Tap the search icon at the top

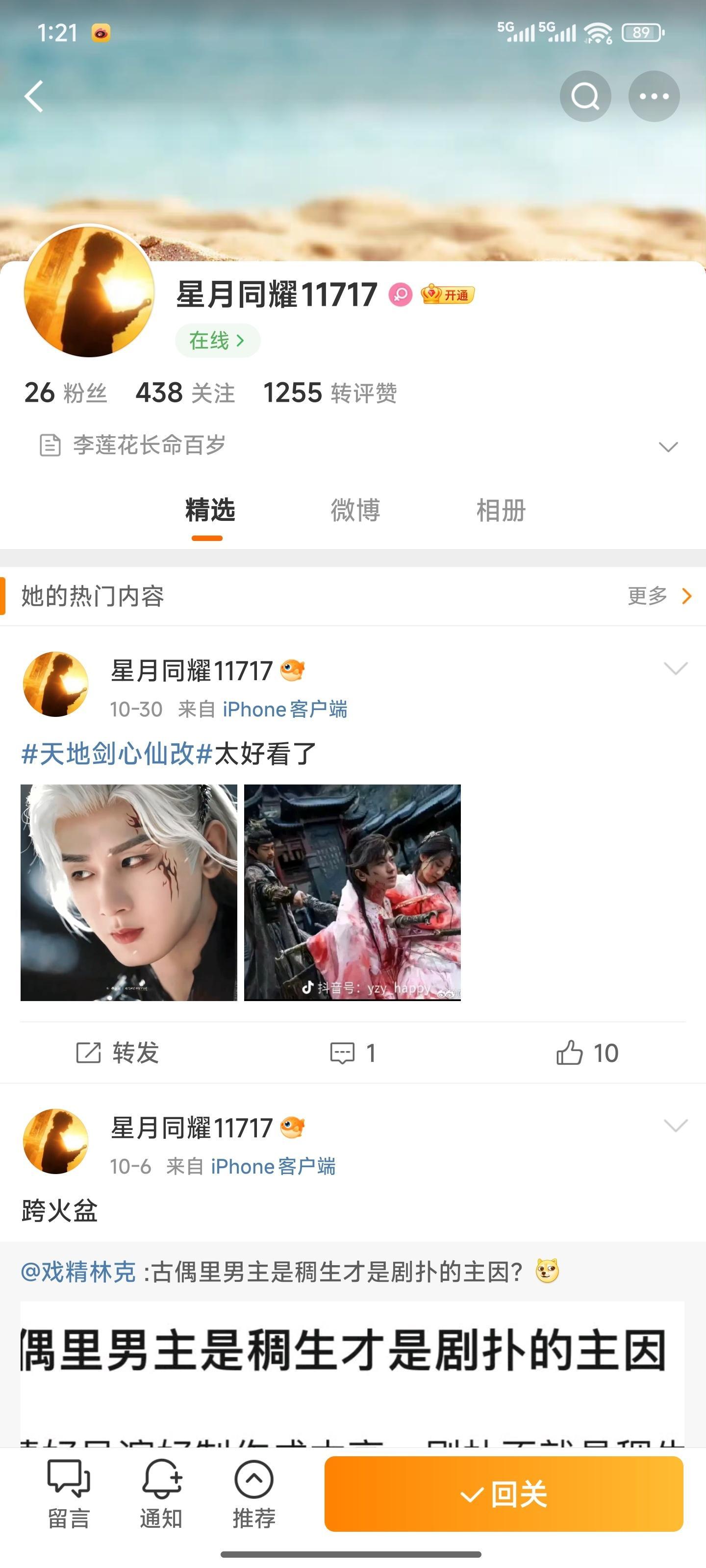(585, 96)
